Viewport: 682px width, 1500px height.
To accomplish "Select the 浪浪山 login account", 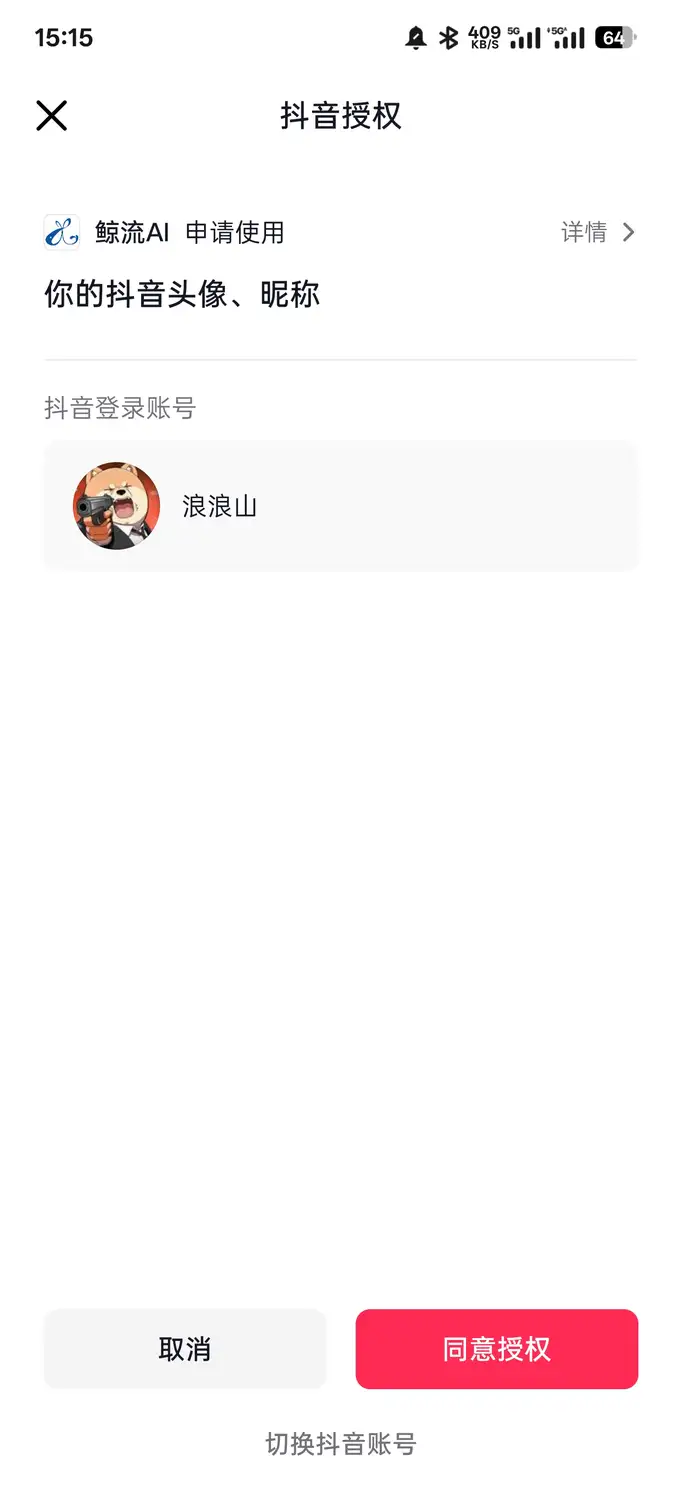I will pyautogui.click(x=340, y=506).
